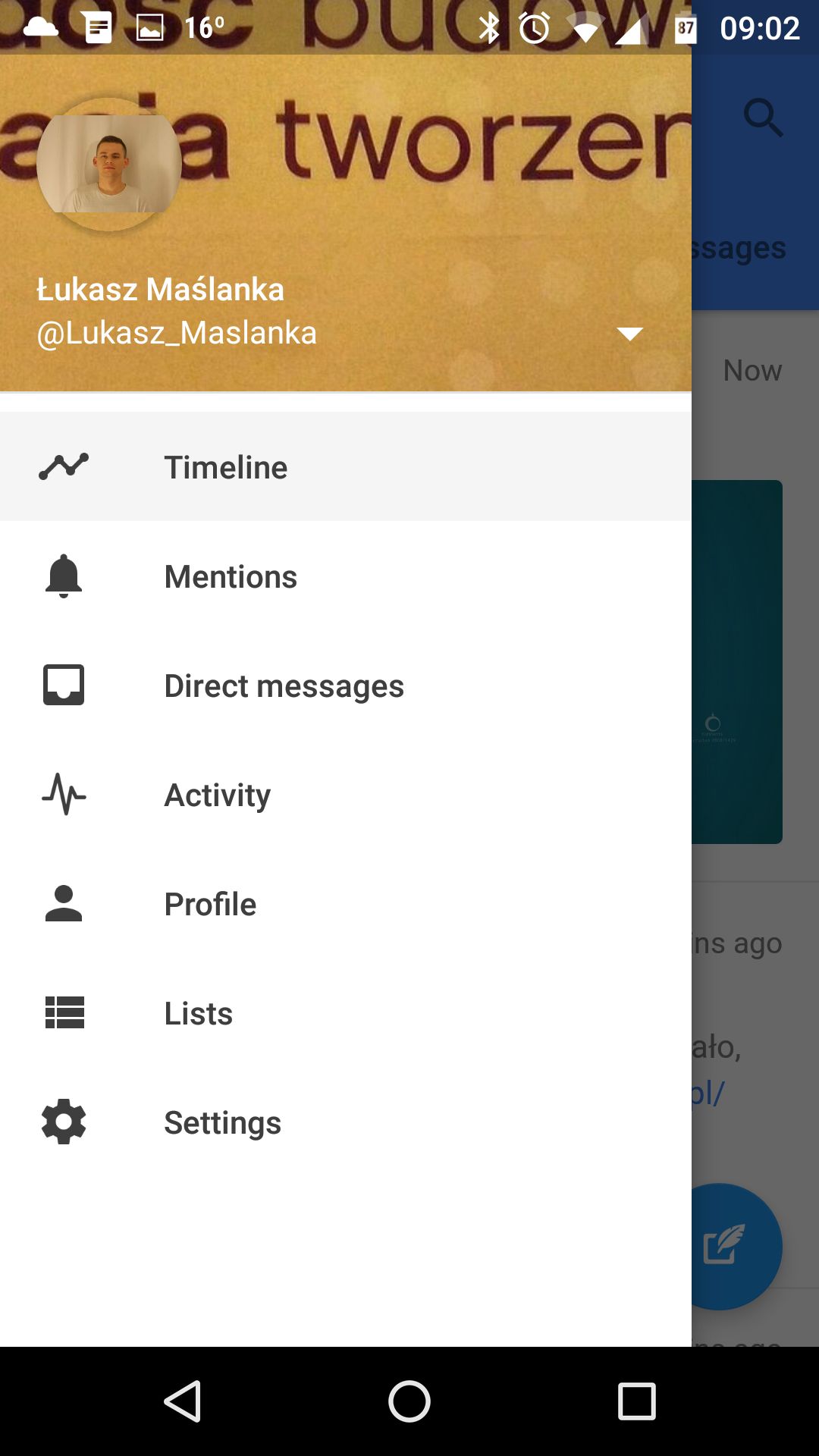Screen dimensions: 819x1456
Task: Tap the search magnifier icon
Action: coord(762,118)
